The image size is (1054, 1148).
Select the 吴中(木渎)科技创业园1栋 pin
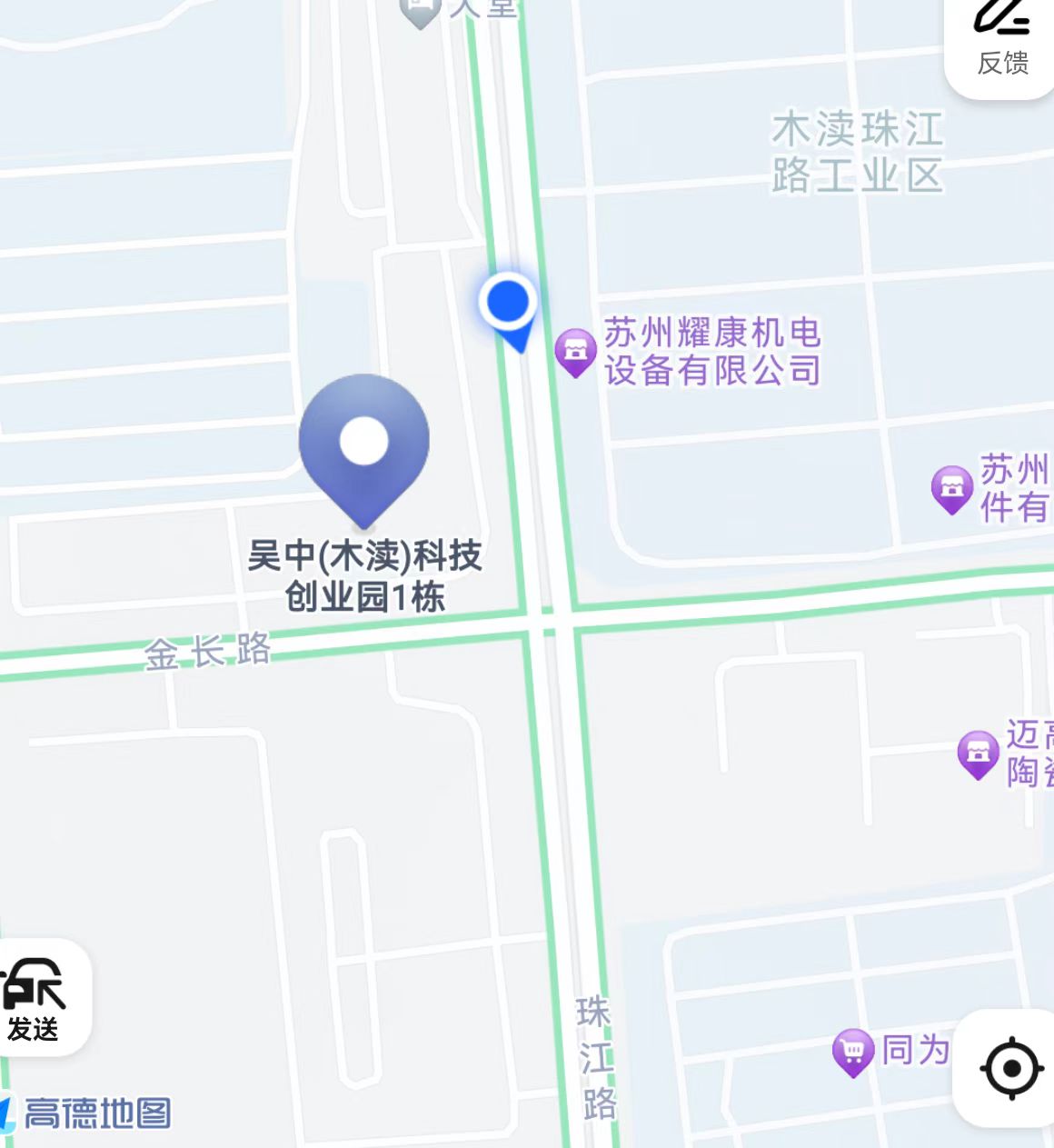[x=363, y=447]
